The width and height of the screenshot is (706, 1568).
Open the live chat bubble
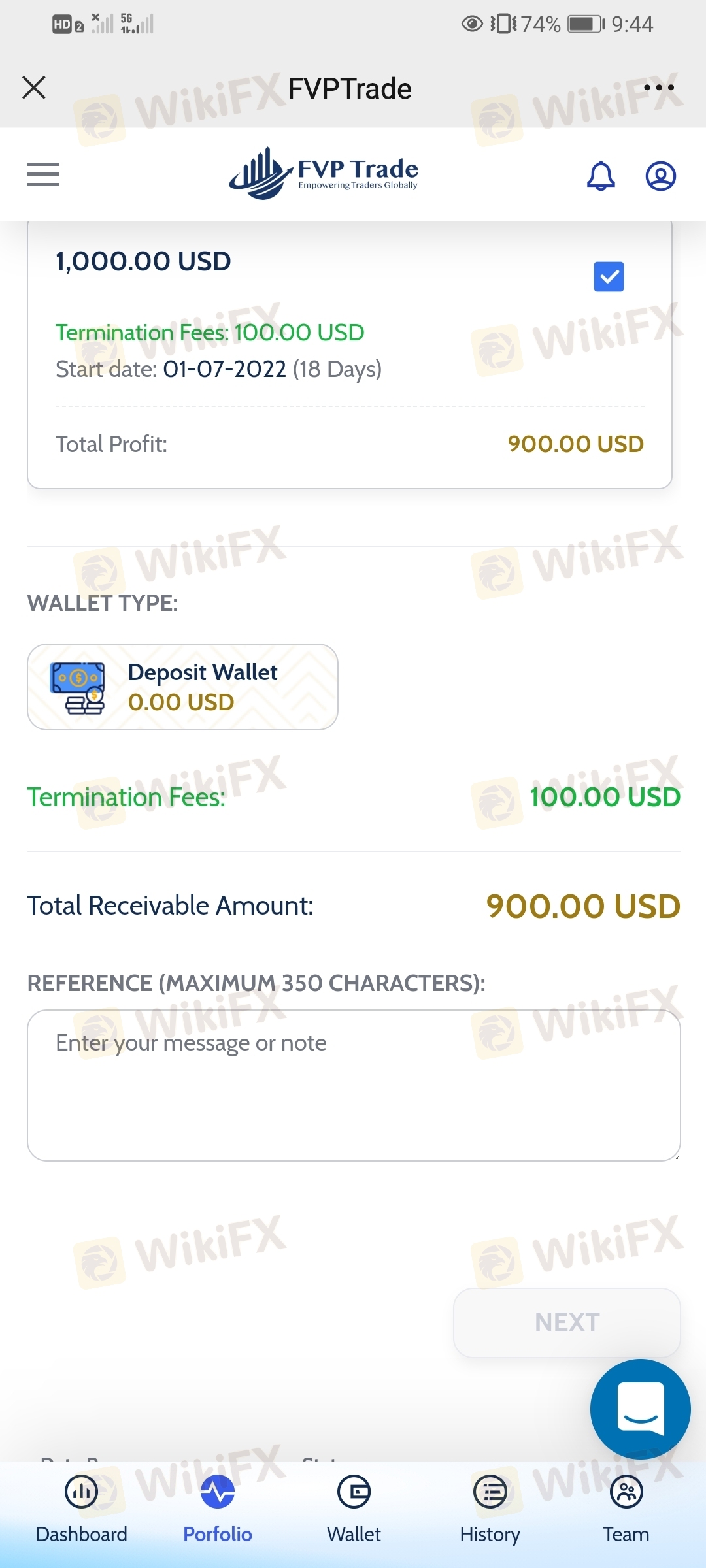(x=640, y=1409)
